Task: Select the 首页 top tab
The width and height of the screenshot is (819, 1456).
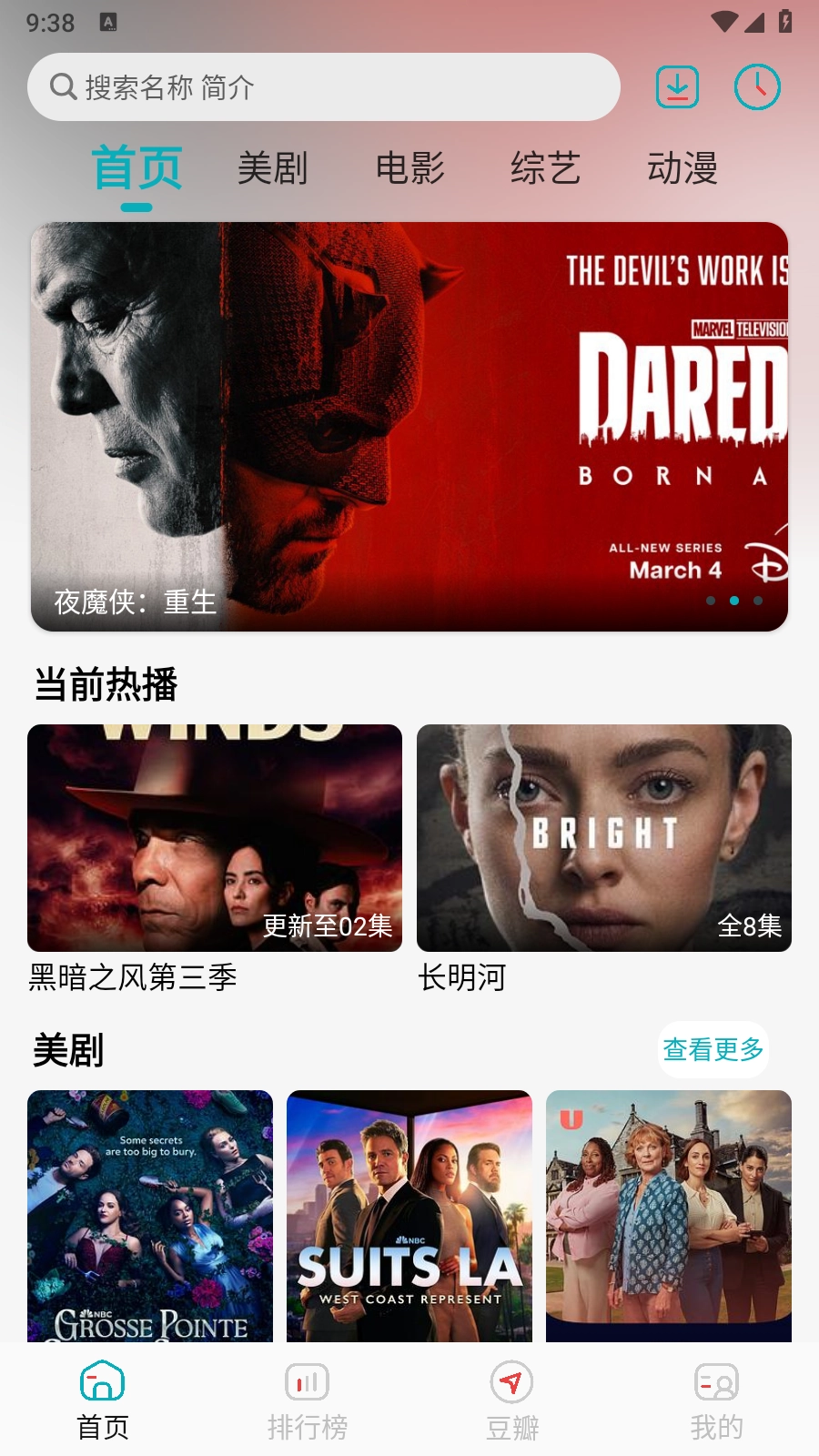Action: tap(136, 168)
